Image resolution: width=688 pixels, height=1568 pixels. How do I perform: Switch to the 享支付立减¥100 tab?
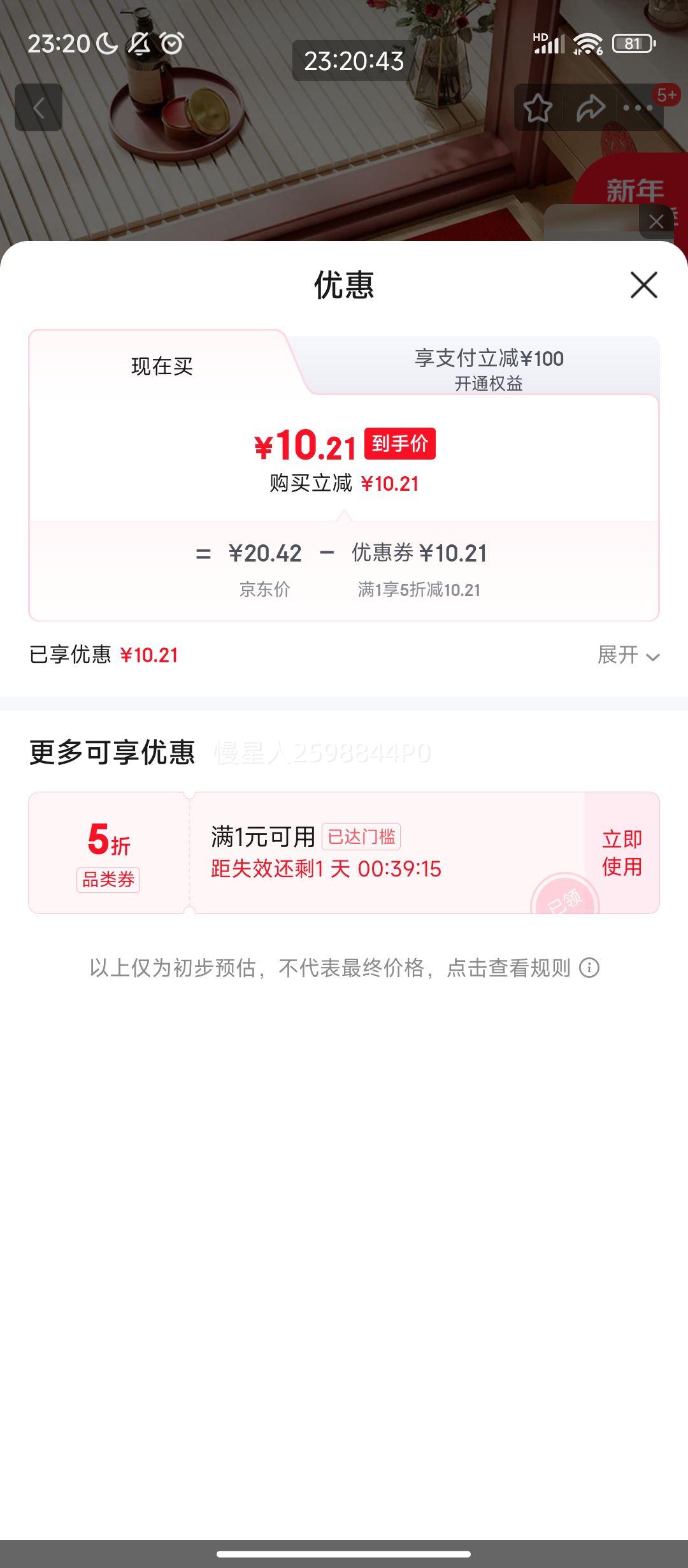[x=489, y=358]
